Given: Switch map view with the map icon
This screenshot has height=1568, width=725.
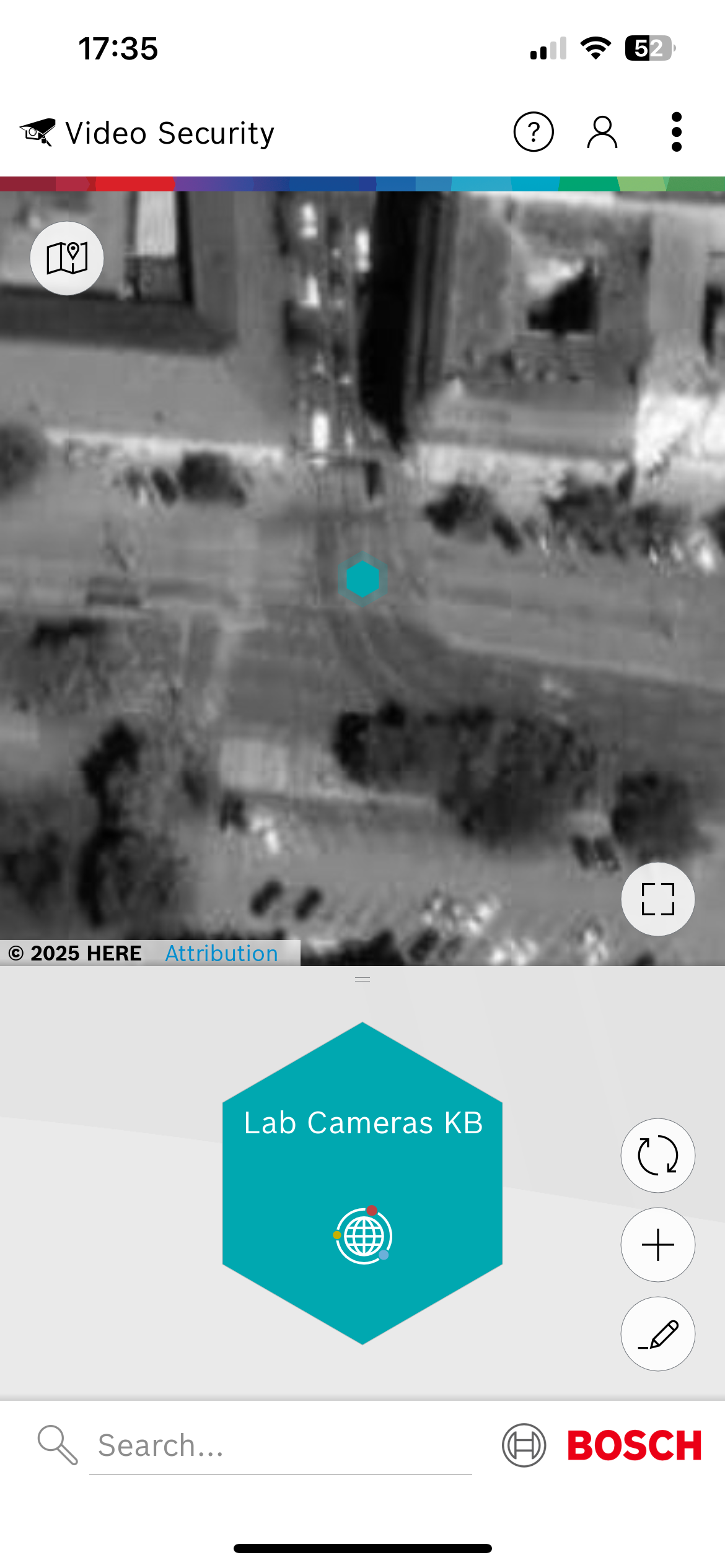Looking at the screenshot, I should [67, 258].
